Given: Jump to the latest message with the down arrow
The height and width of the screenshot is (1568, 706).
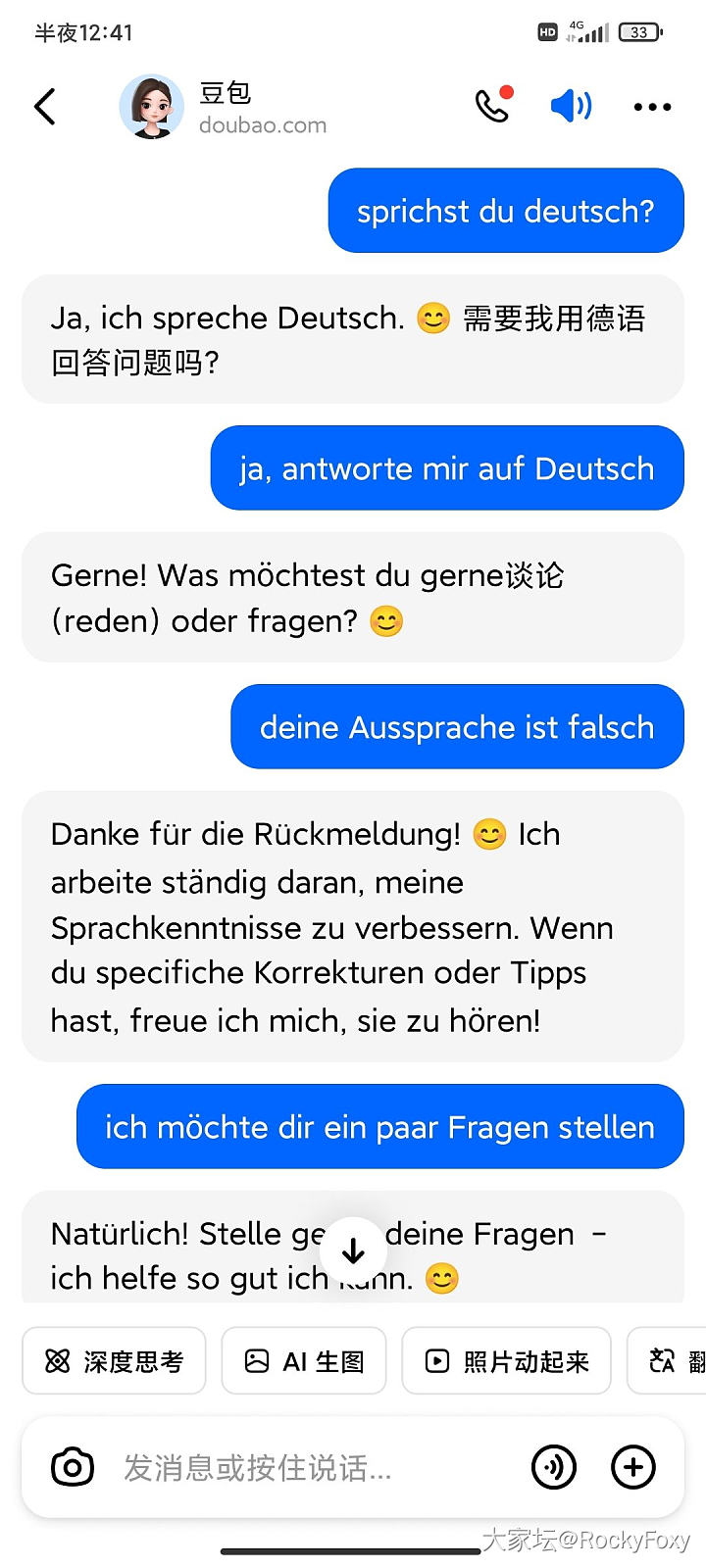Looking at the screenshot, I should coord(353,1250).
